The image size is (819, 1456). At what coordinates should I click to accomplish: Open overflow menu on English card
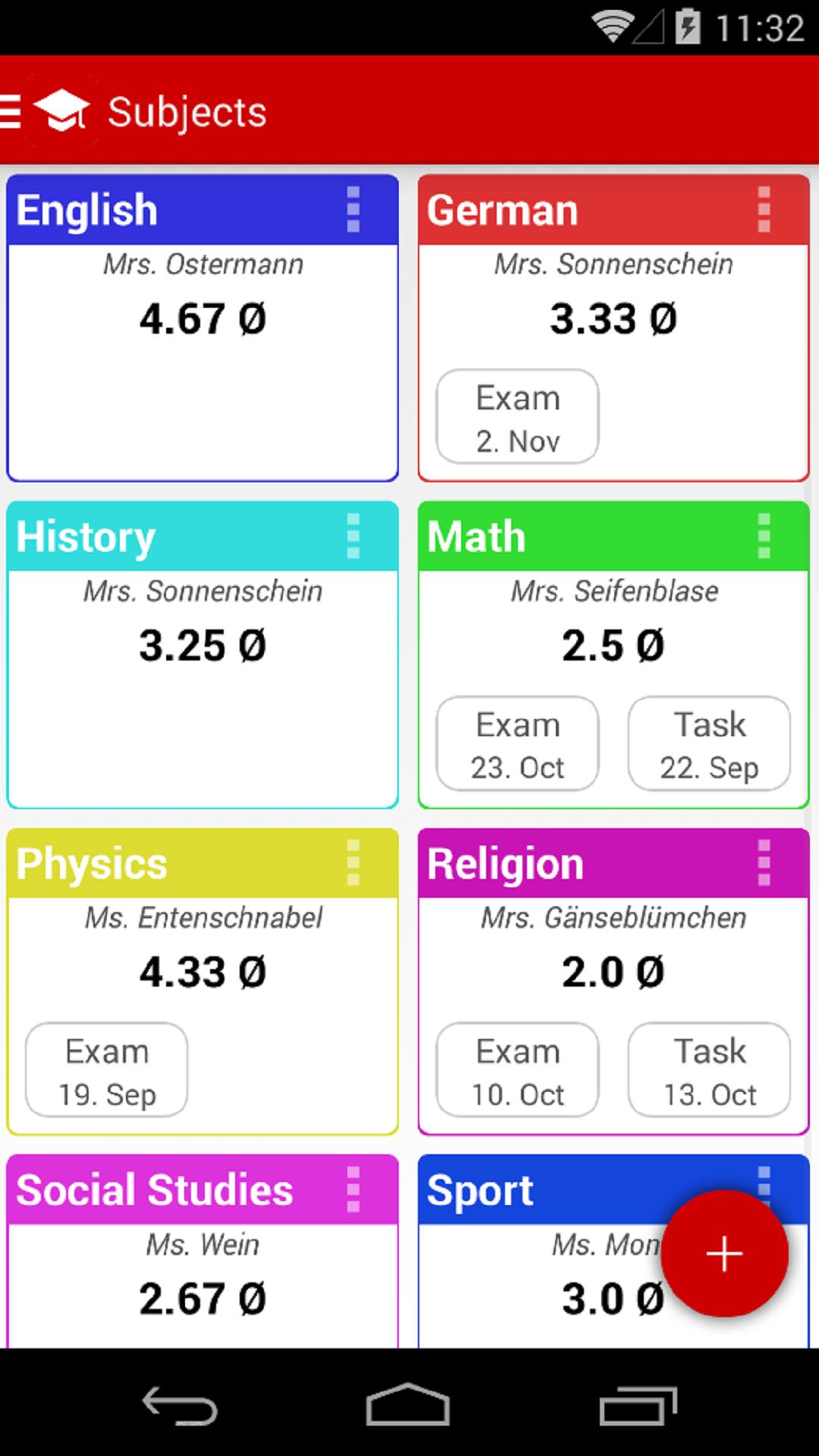click(353, 209)
